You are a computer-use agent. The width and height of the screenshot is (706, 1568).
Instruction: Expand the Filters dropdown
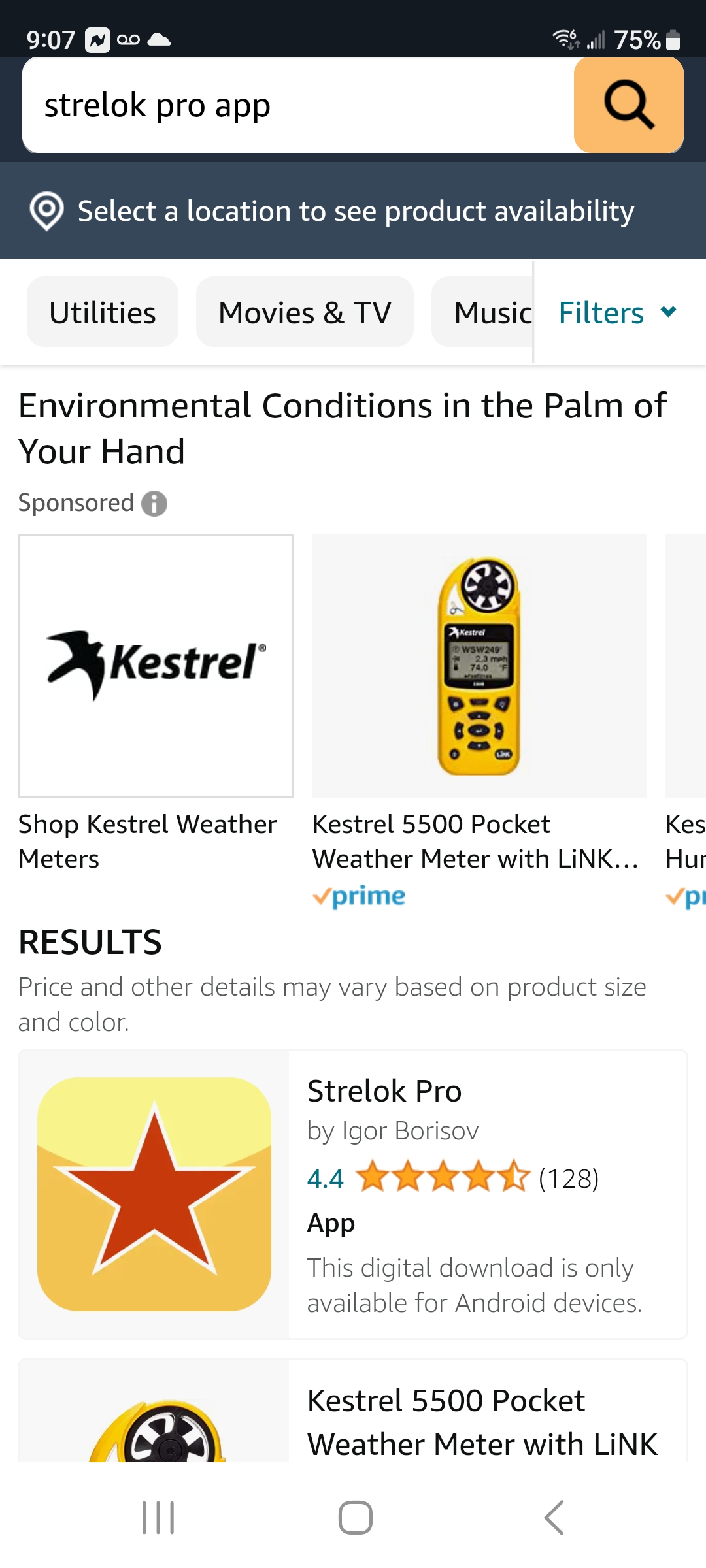click(x=617, y=312)
